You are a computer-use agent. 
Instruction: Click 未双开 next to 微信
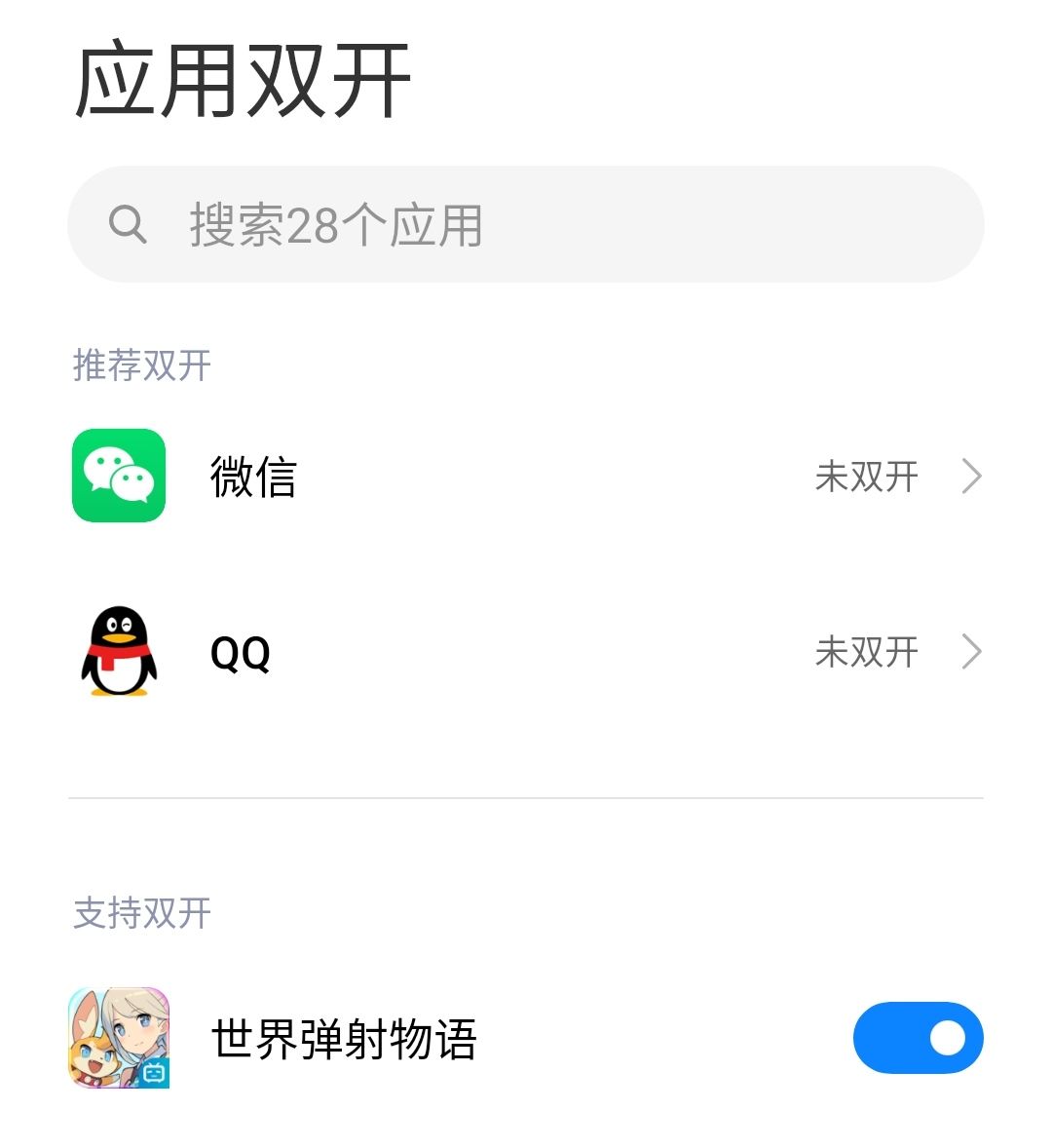(867, 476)
